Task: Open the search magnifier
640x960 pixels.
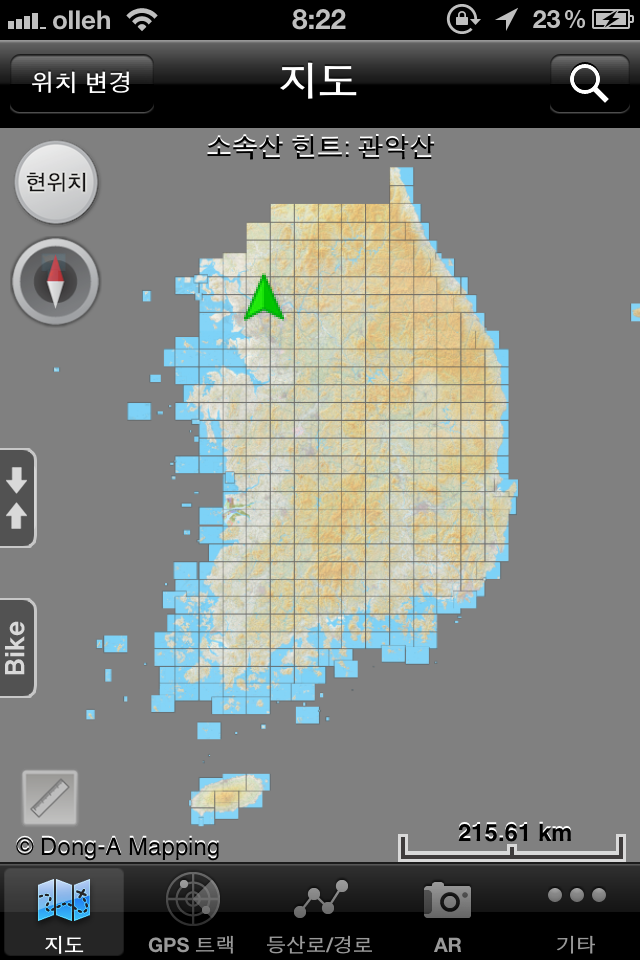Action: click(x=589, y=82)
